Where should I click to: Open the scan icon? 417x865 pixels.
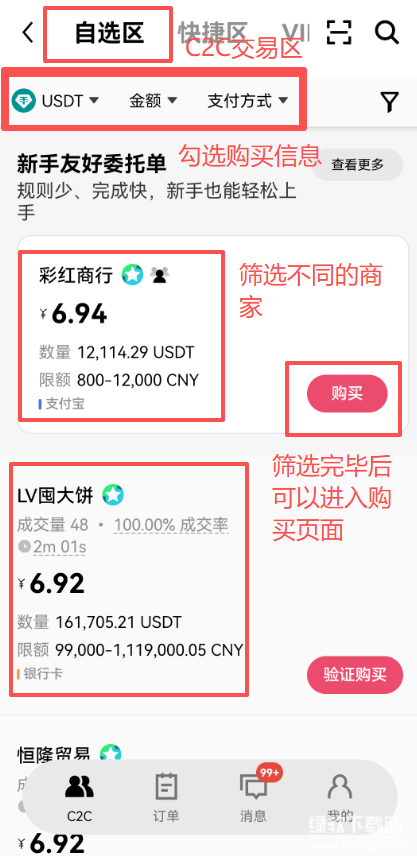pyautogui.click(x=339, y=33)
